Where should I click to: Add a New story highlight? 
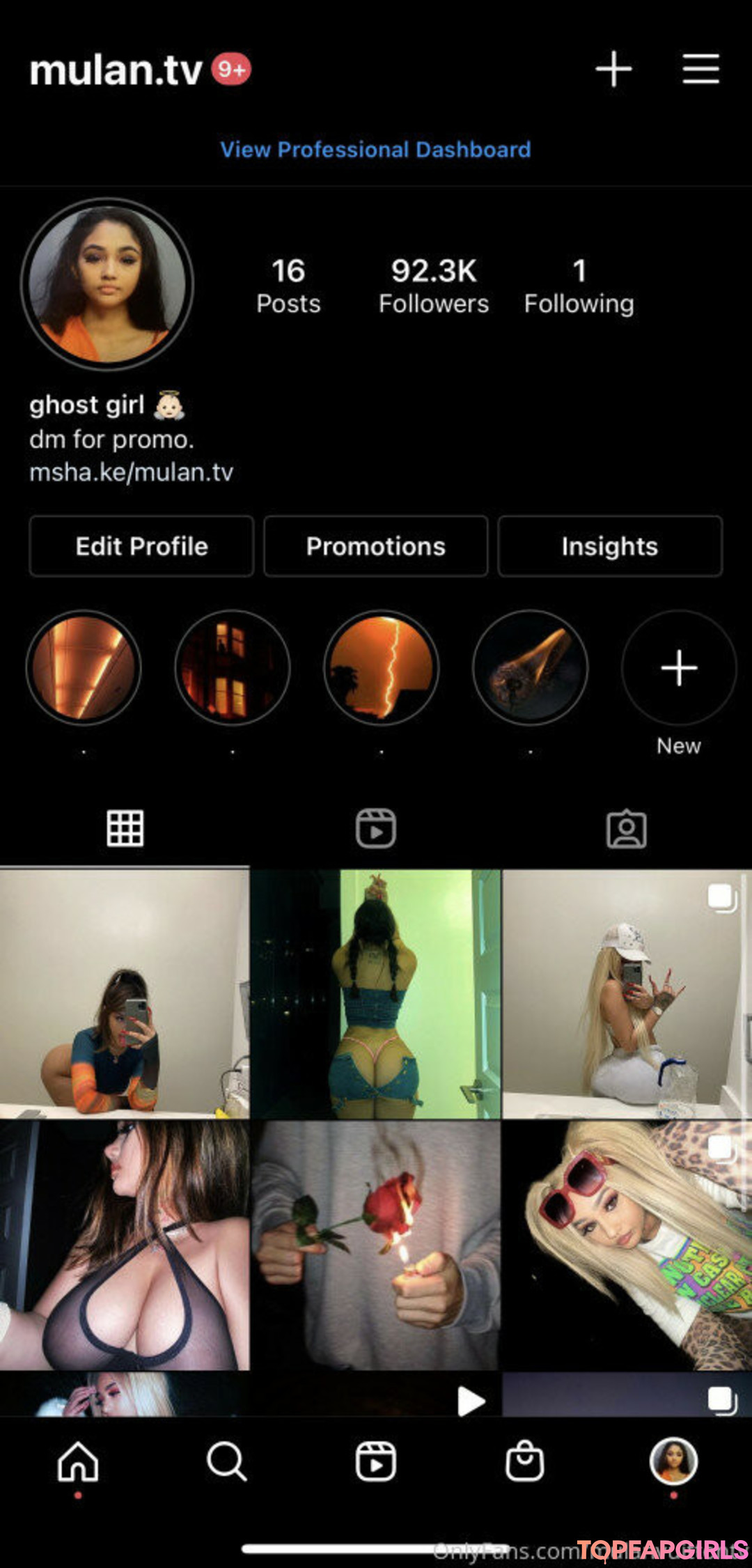(x=678, y=669)
